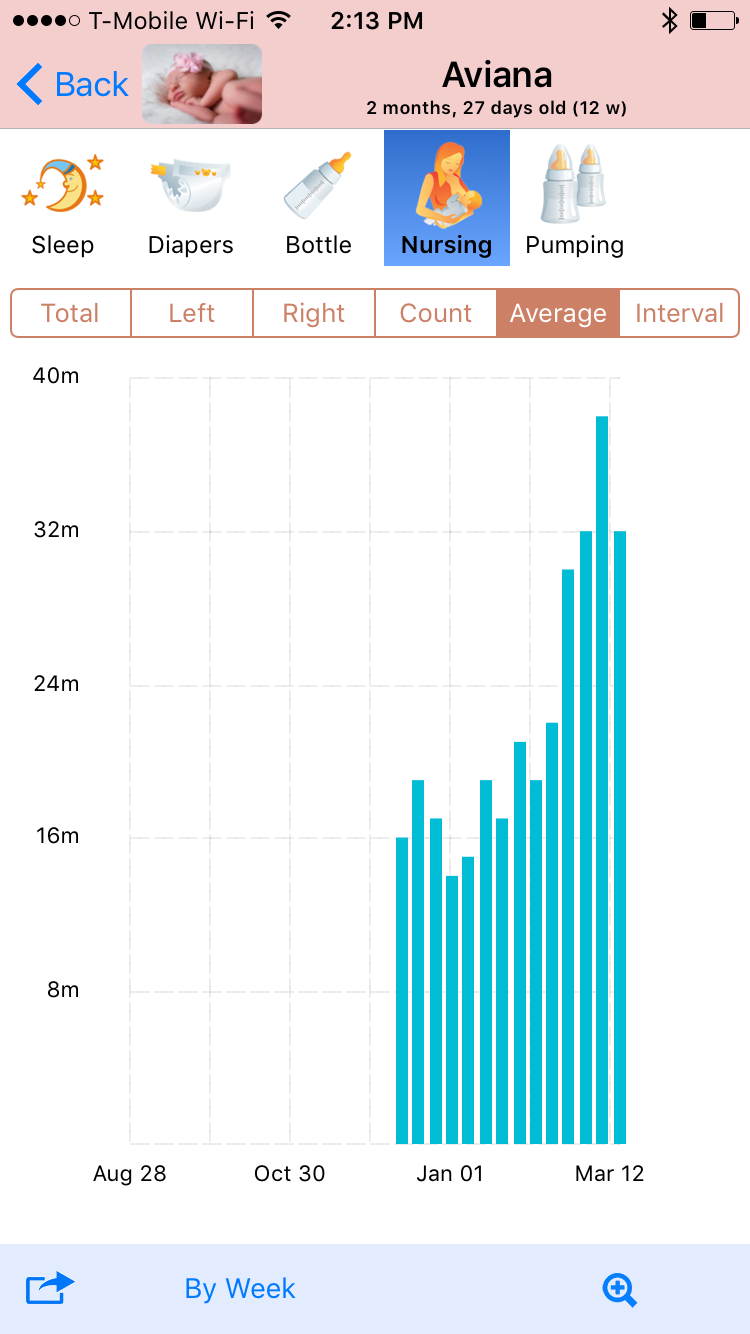Screen dimensions: 750x1334
Task: Switch to the Total segment
Action: click(70, 313)
